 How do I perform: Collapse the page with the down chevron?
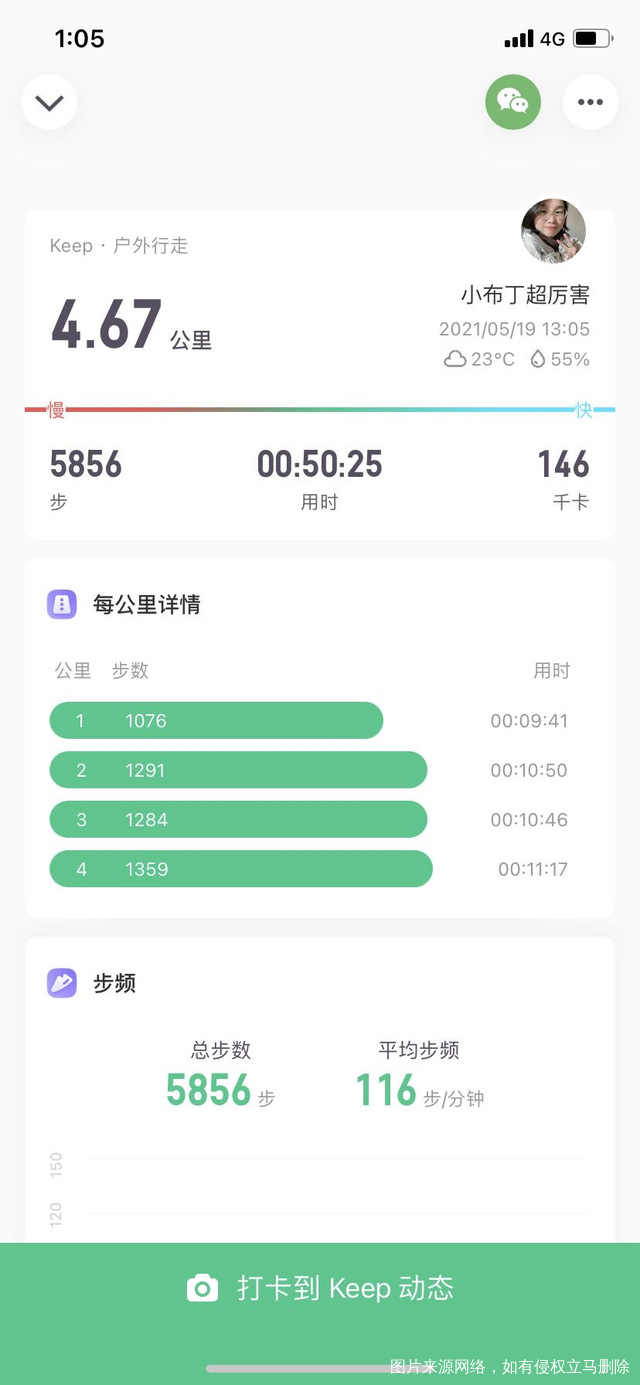pyautogui.click(x=49, y=102)
